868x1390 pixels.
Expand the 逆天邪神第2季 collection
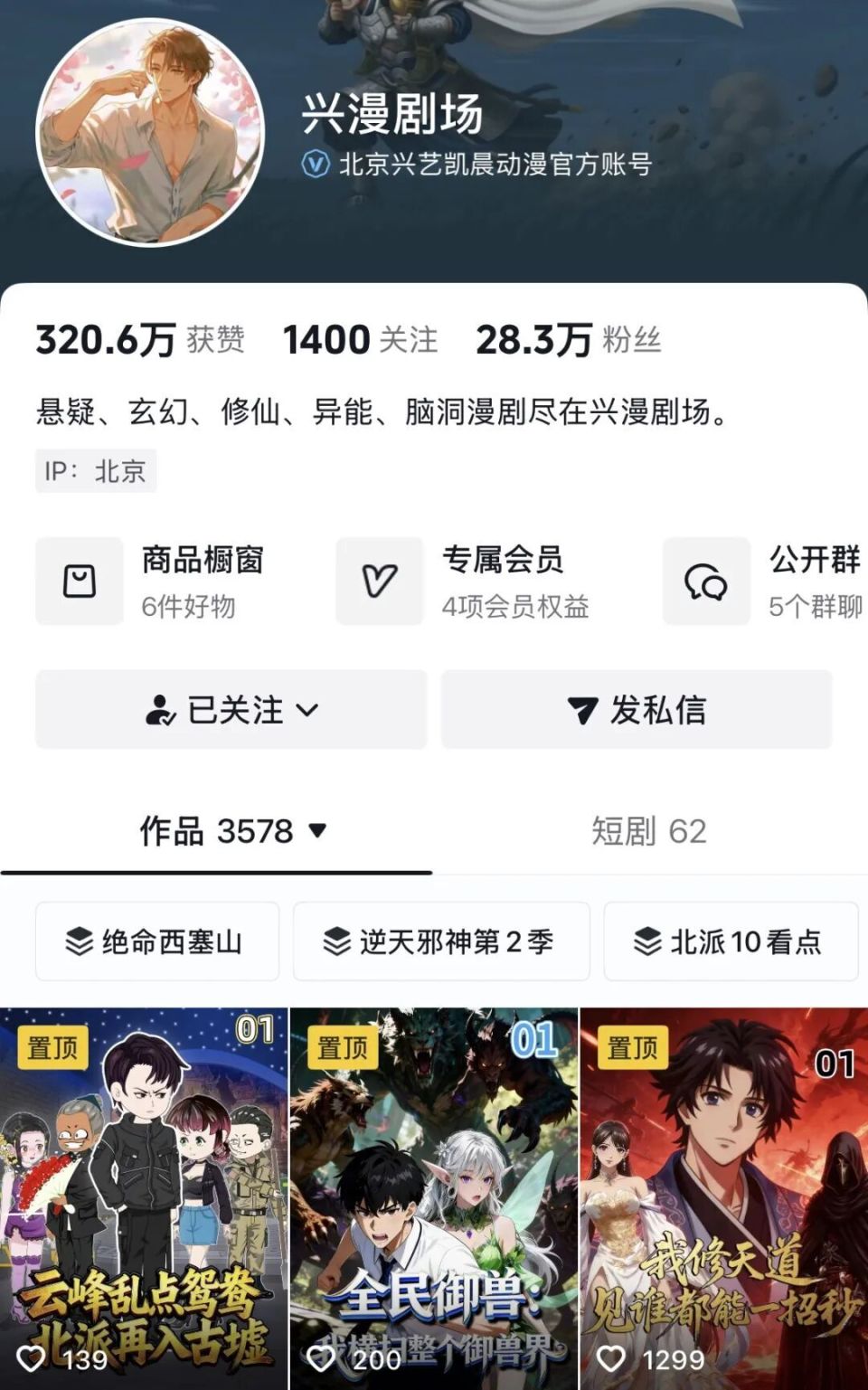point(443,943)
